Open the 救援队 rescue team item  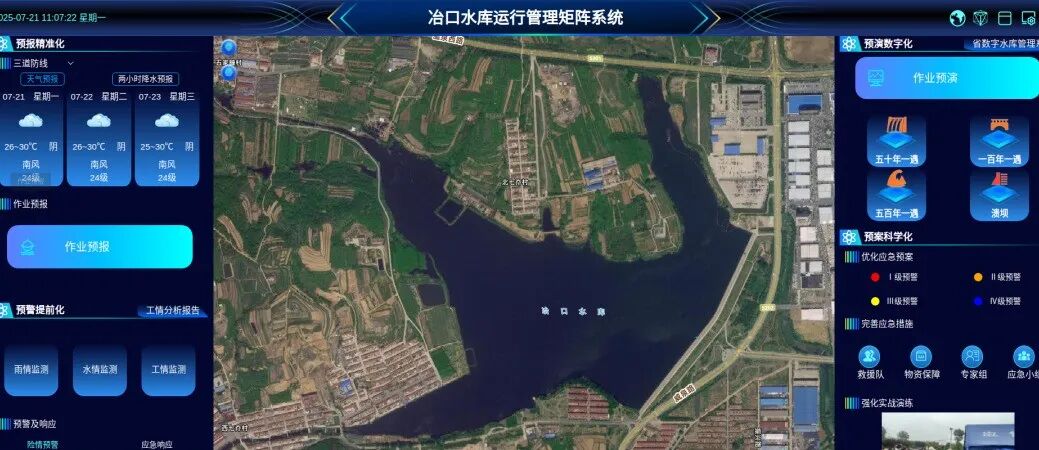click(x=870, y=363)
